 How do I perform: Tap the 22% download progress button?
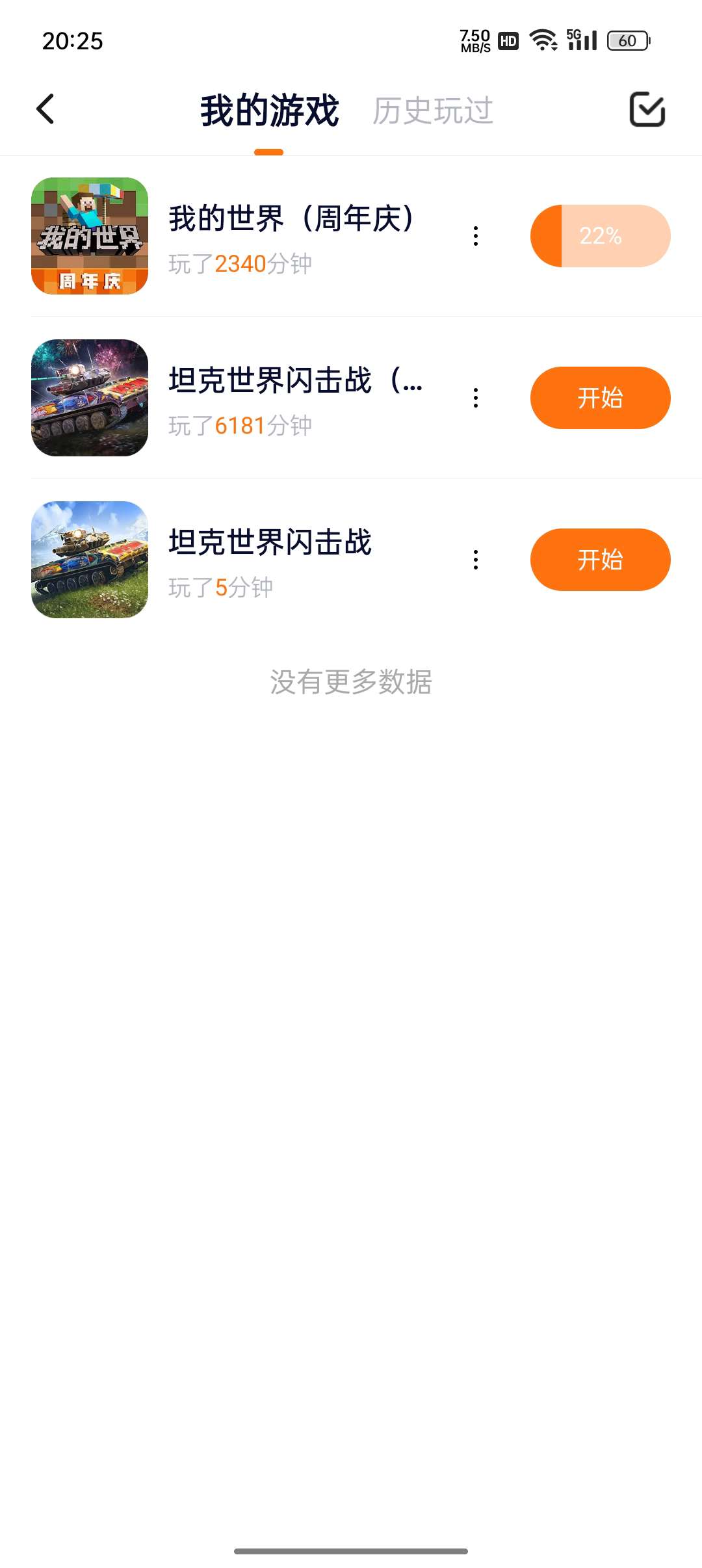pyautogui.click(x=600, y=236)
